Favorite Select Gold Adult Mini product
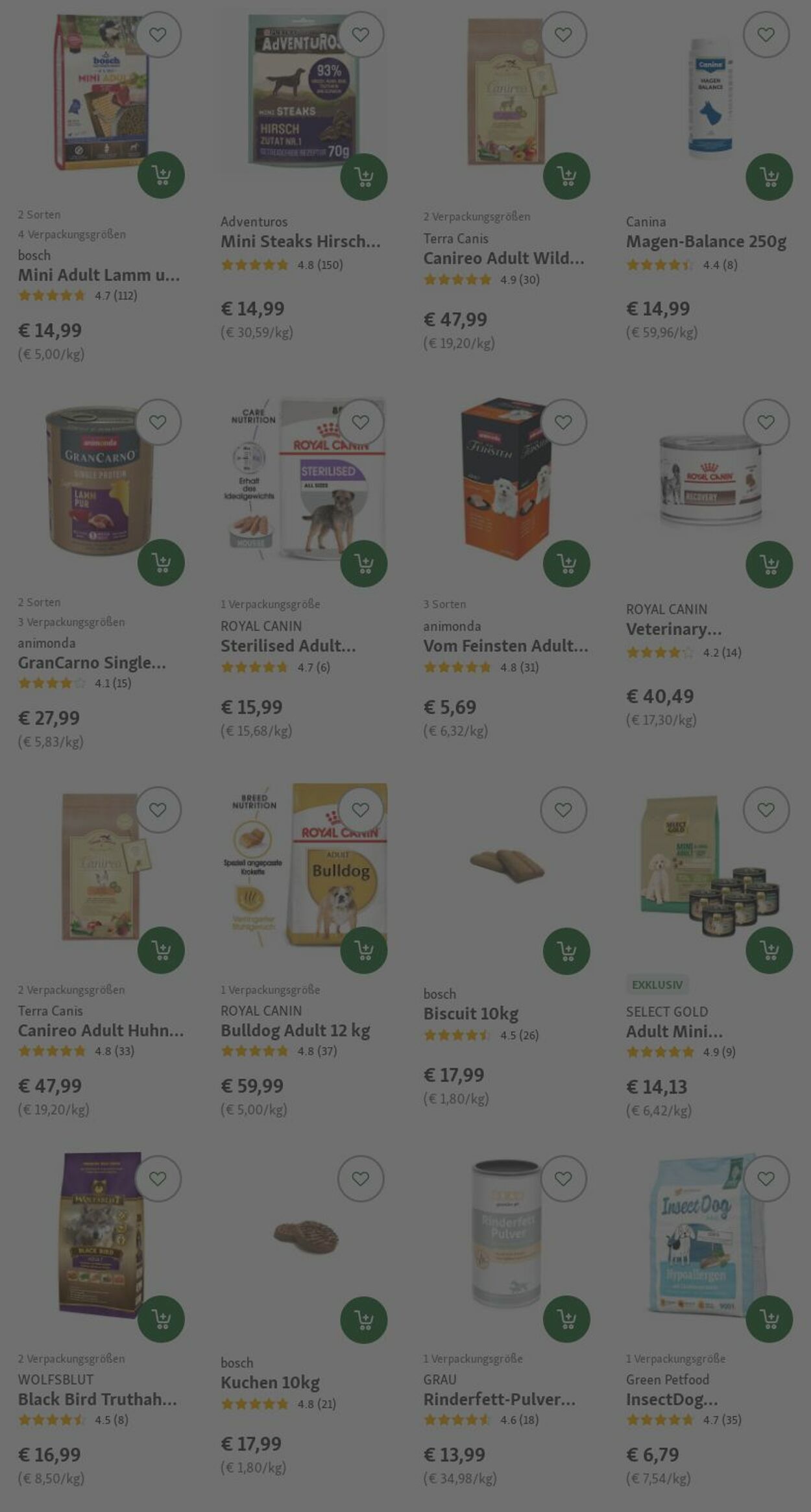The width and height of the screenshot is (811, 1512). point(766,810)
